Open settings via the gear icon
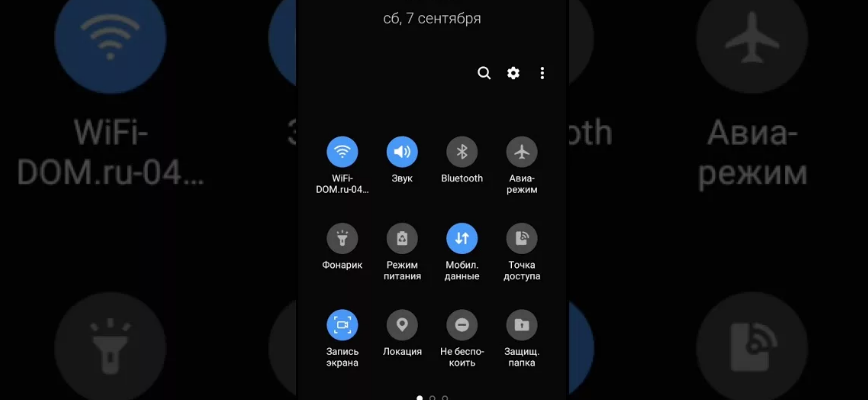868x400 pixels. click(513, 73)
